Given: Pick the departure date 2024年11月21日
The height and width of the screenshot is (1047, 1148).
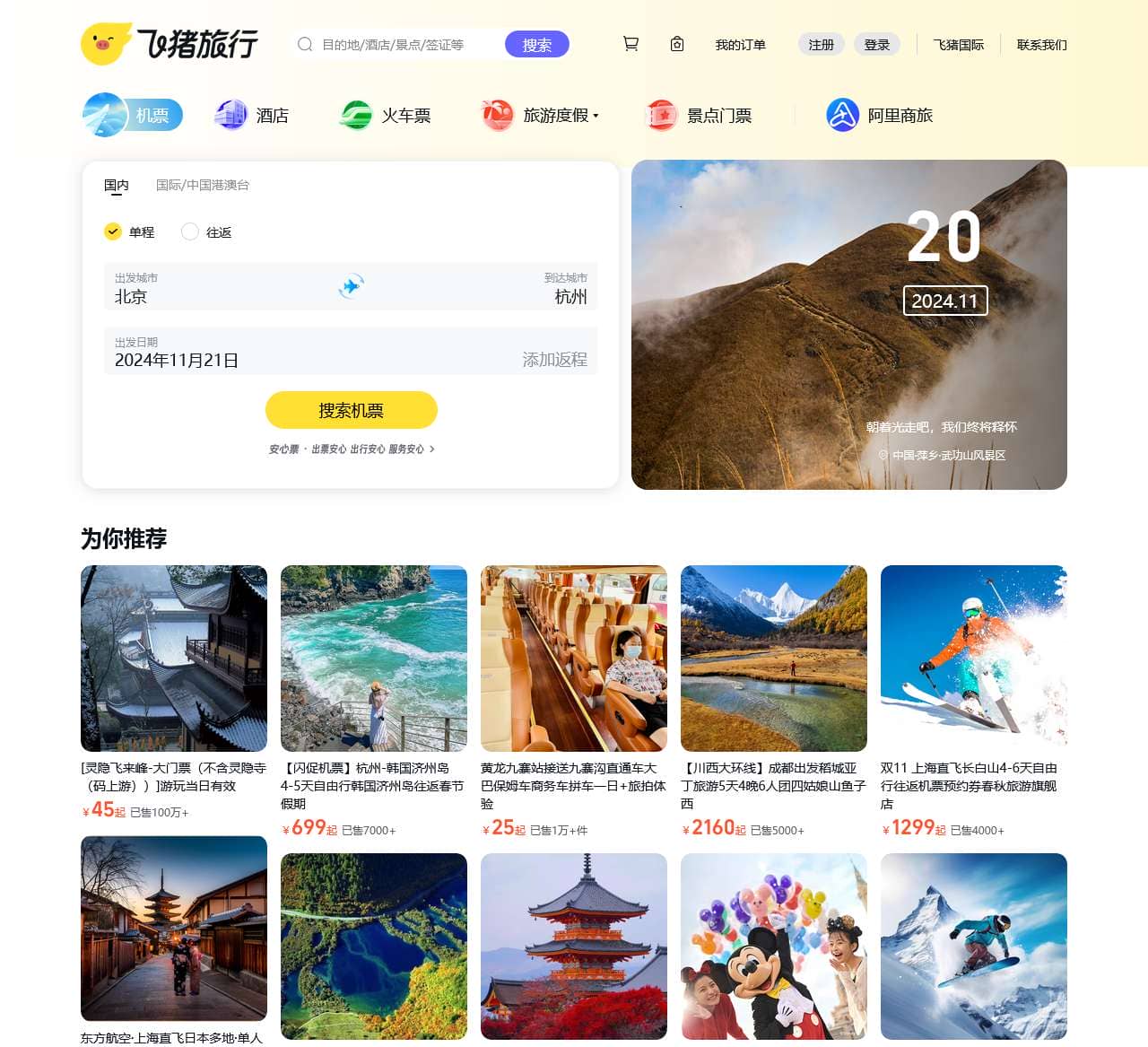Looking at the screenshot, I should tap(177, 360).
